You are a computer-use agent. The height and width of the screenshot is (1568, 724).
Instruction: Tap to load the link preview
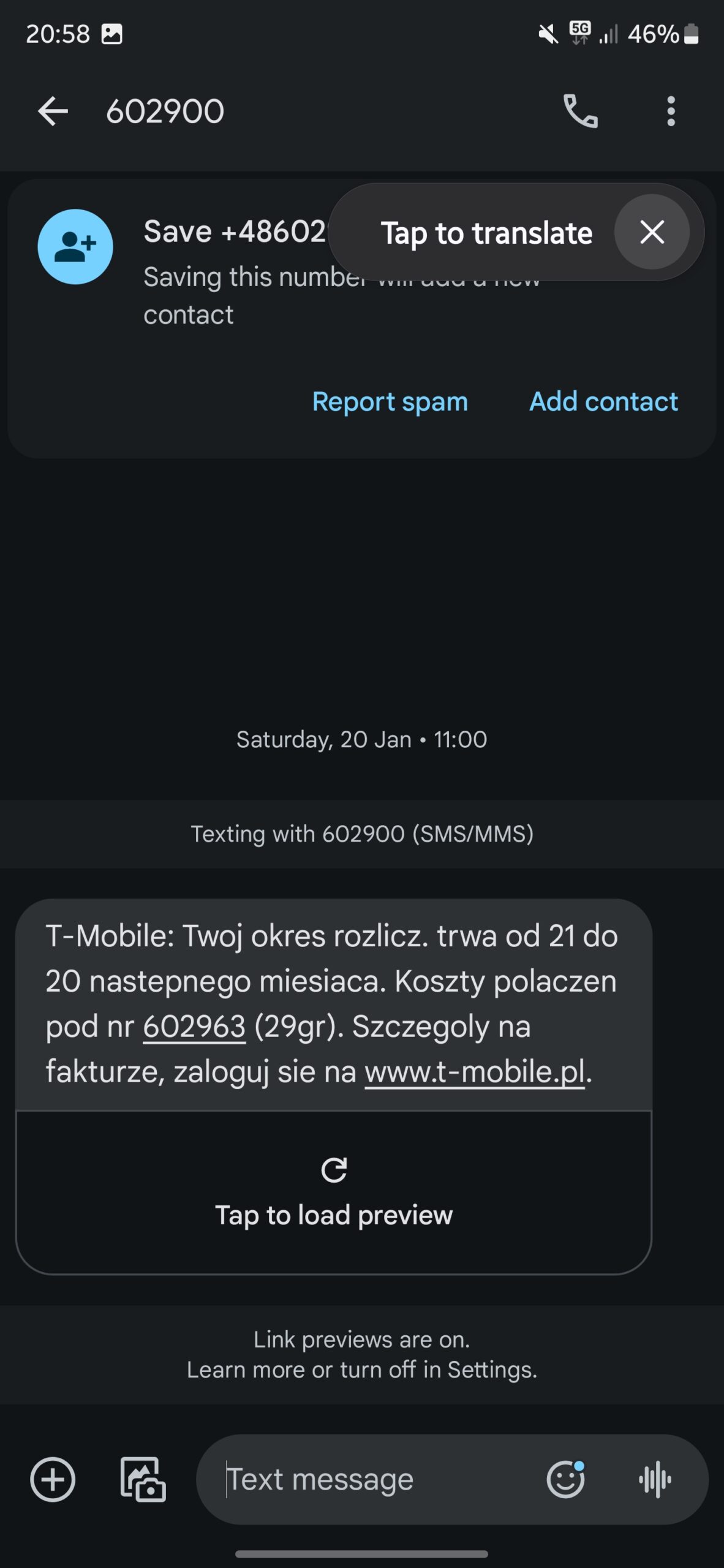(334, 1192)
